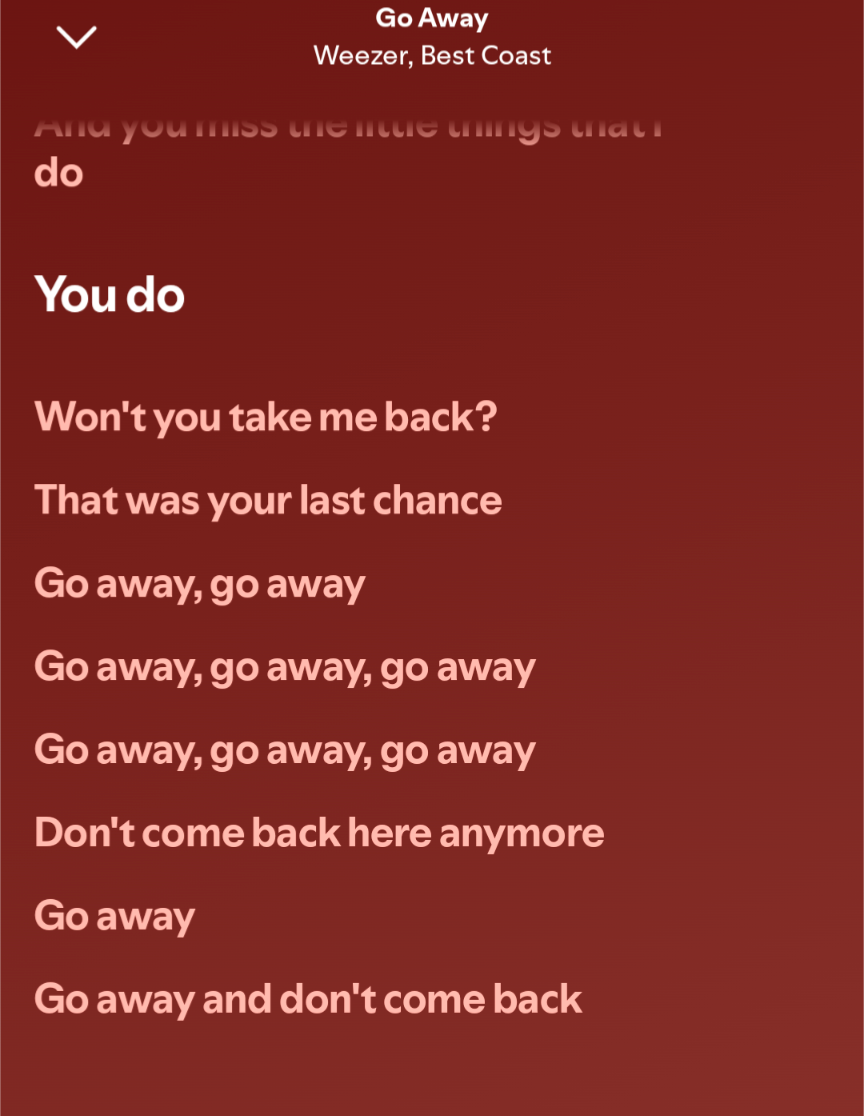Jump to lyric "Go away and don't come back"

(308, 998)
